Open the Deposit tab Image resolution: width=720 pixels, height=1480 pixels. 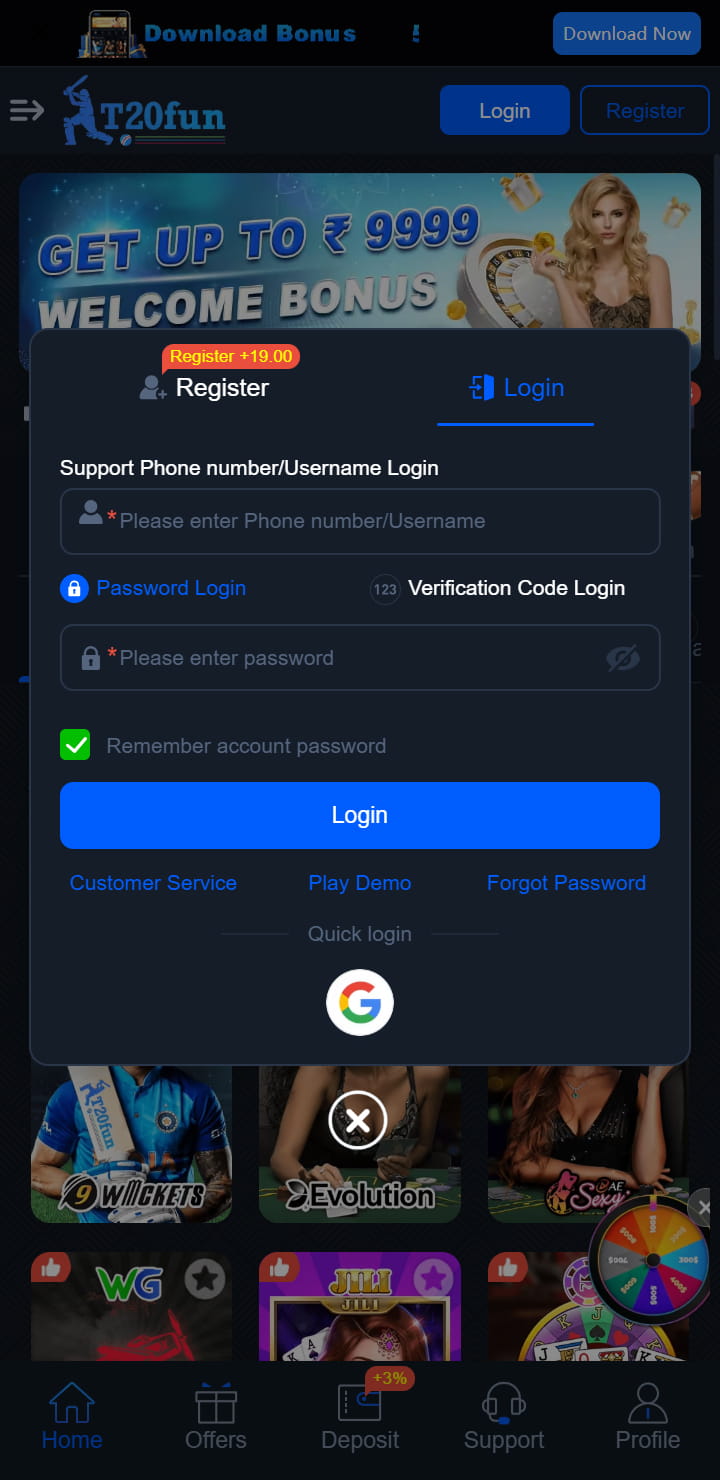point(360,1417)
